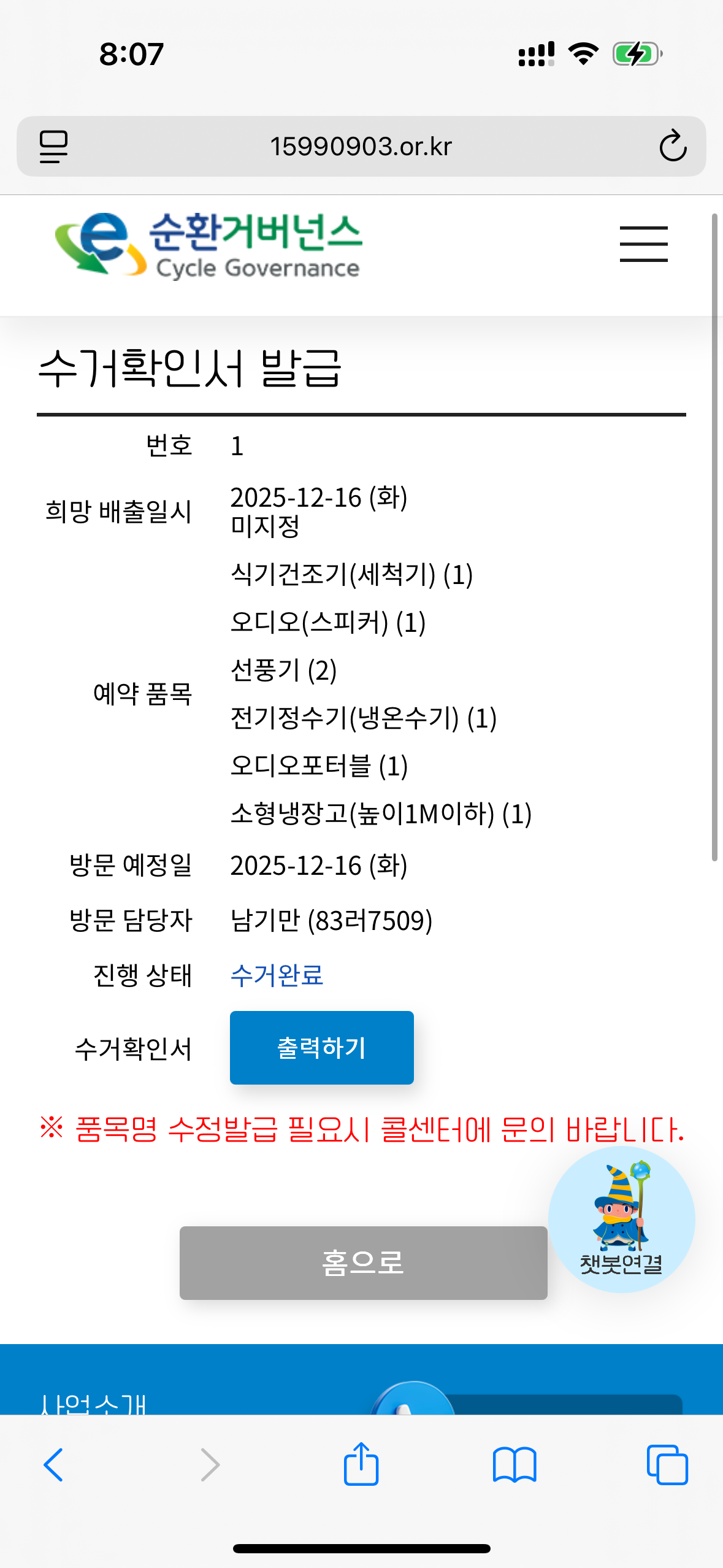Open the page settings icon in address bar

(x=53, y=147)
